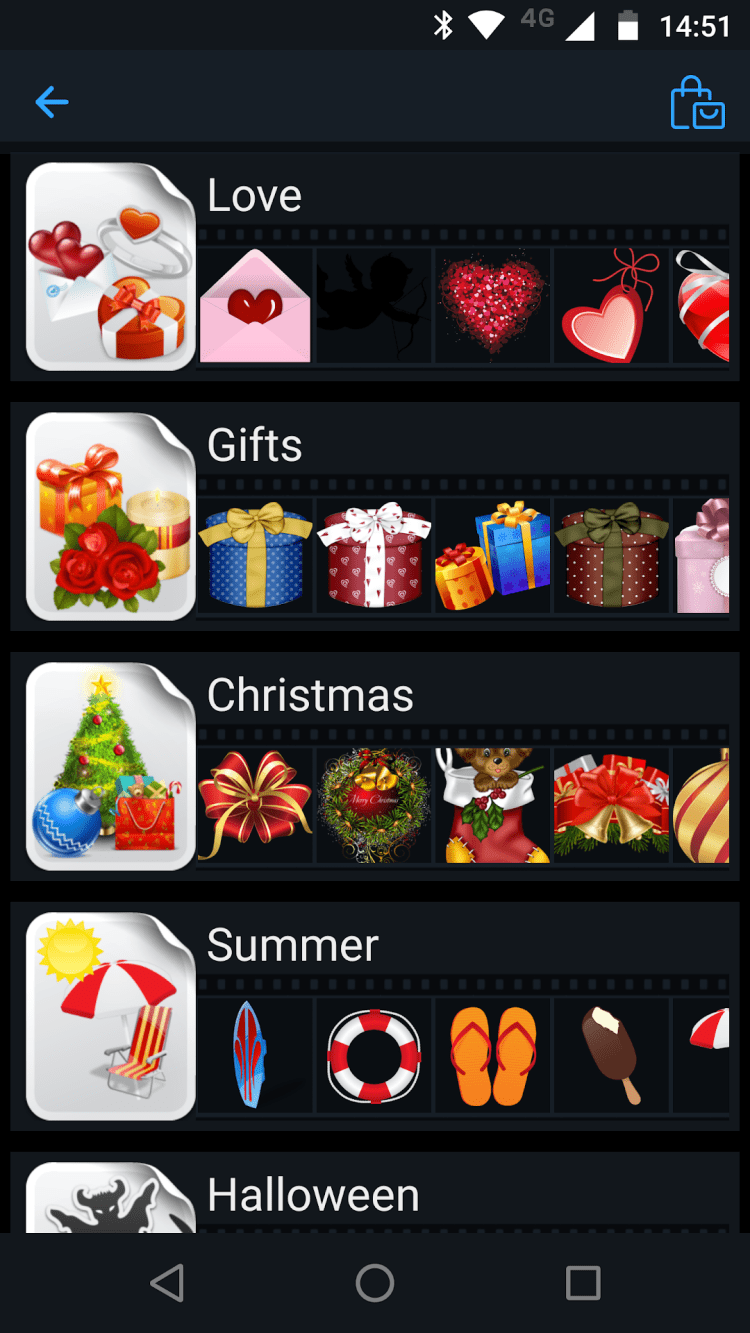Select the red Christmas bow sticker

(255, 805)
